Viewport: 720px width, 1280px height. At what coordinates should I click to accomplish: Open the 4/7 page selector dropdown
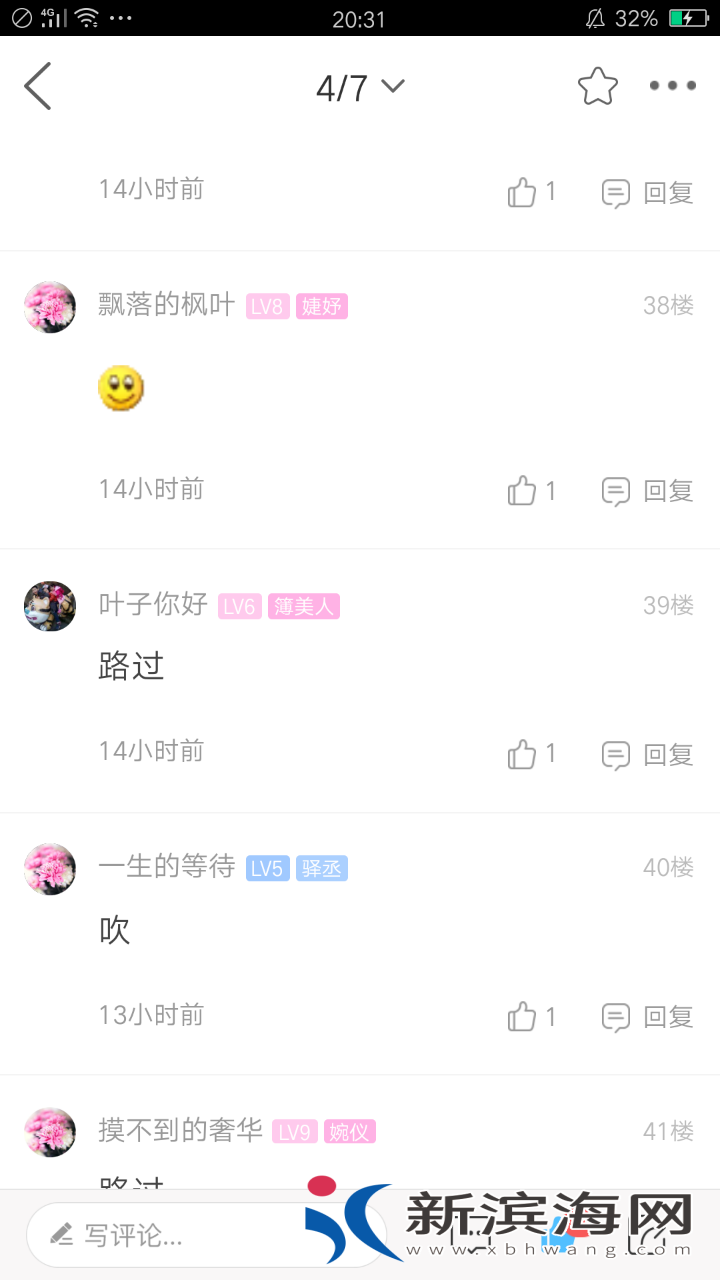coord(360,88)
